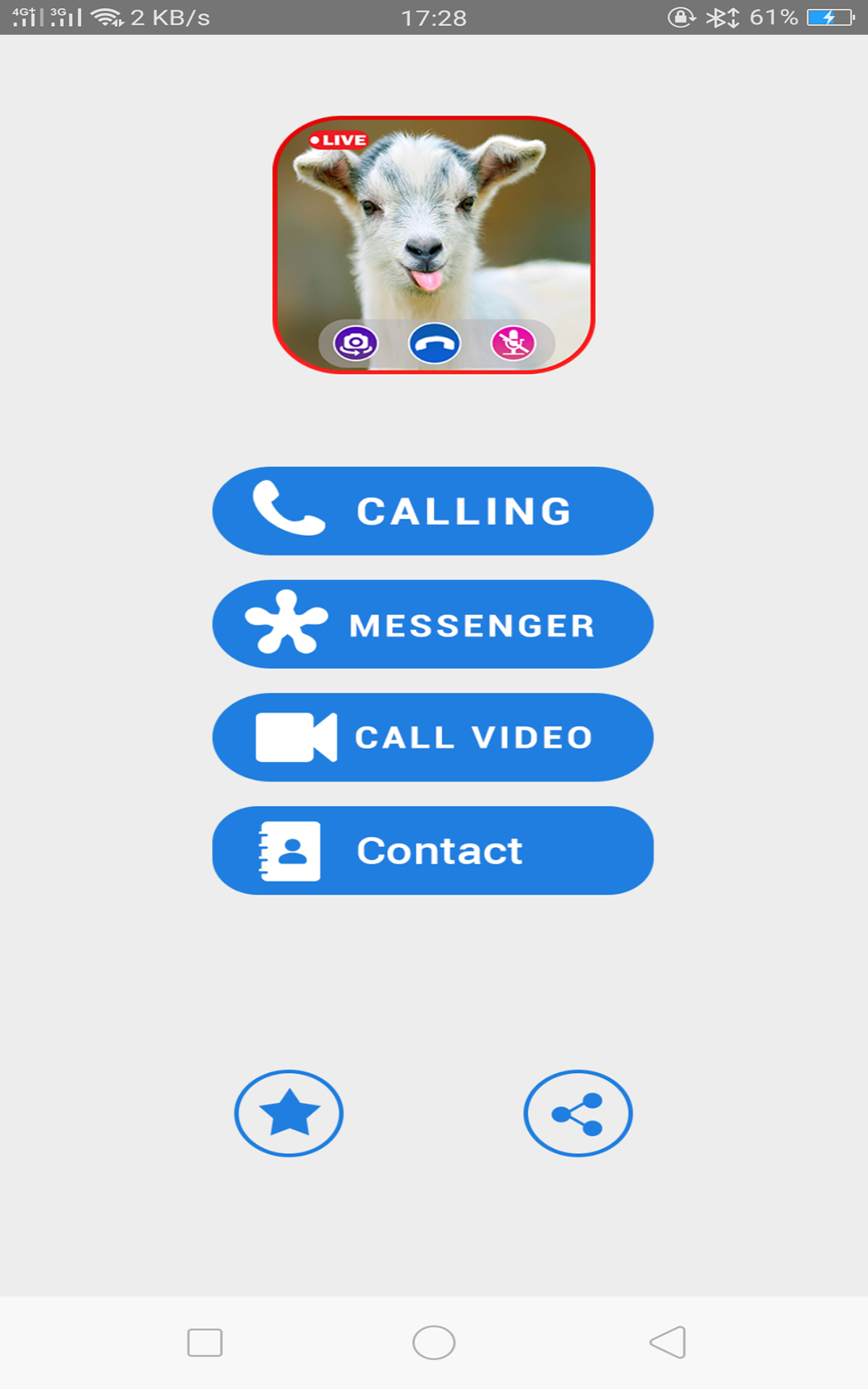Begin a Call Video session
Screen dimensions: 868x1389
(x=433, y=737)
